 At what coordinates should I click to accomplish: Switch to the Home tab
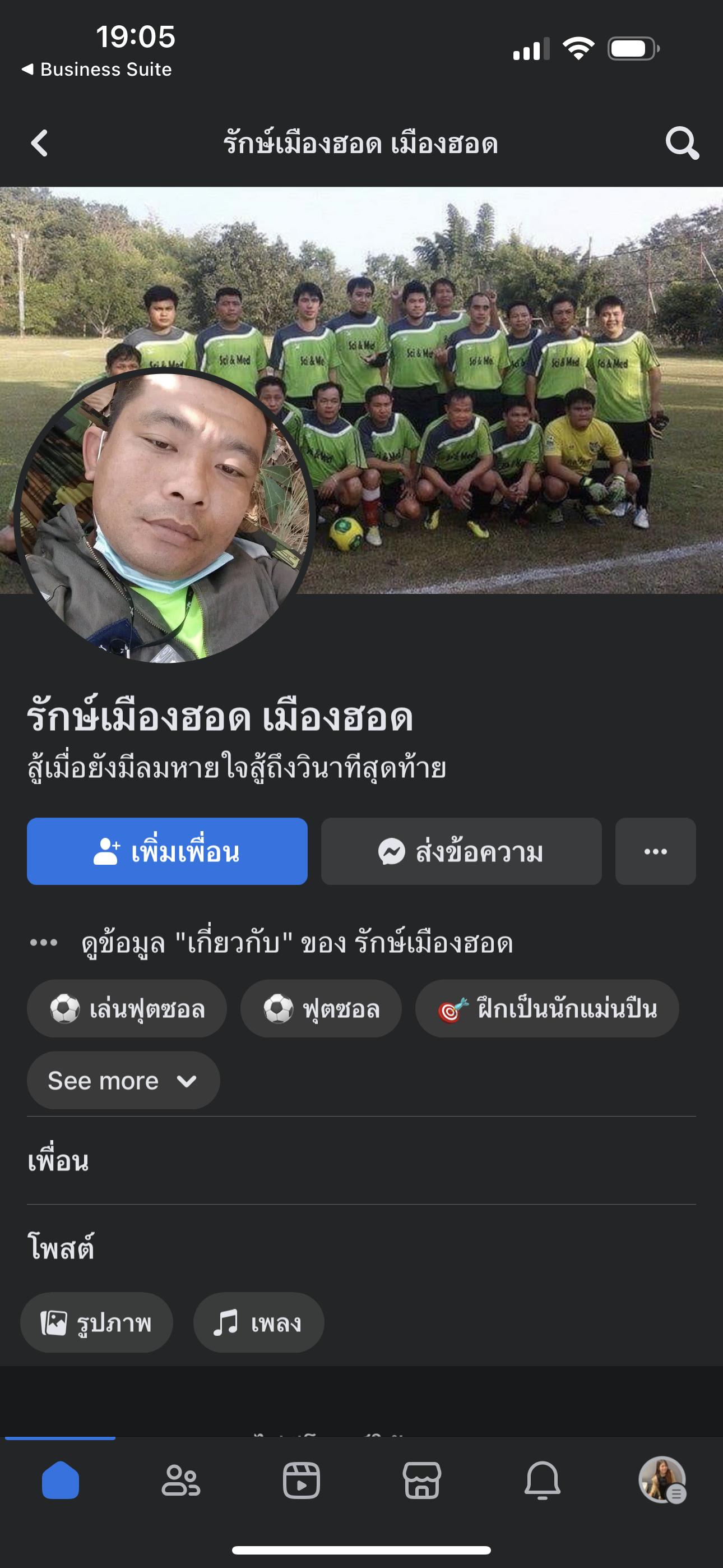pyautogui.click(x=61, y=1480)
